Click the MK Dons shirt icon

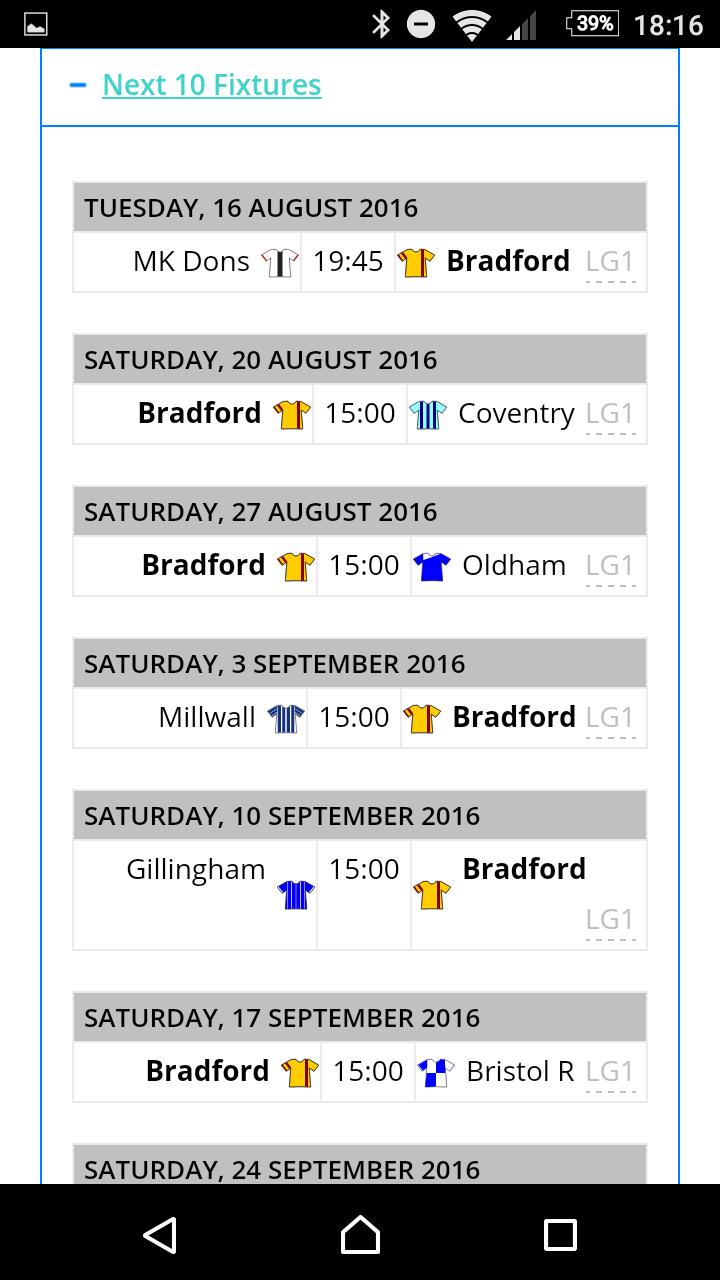(278, 261)
